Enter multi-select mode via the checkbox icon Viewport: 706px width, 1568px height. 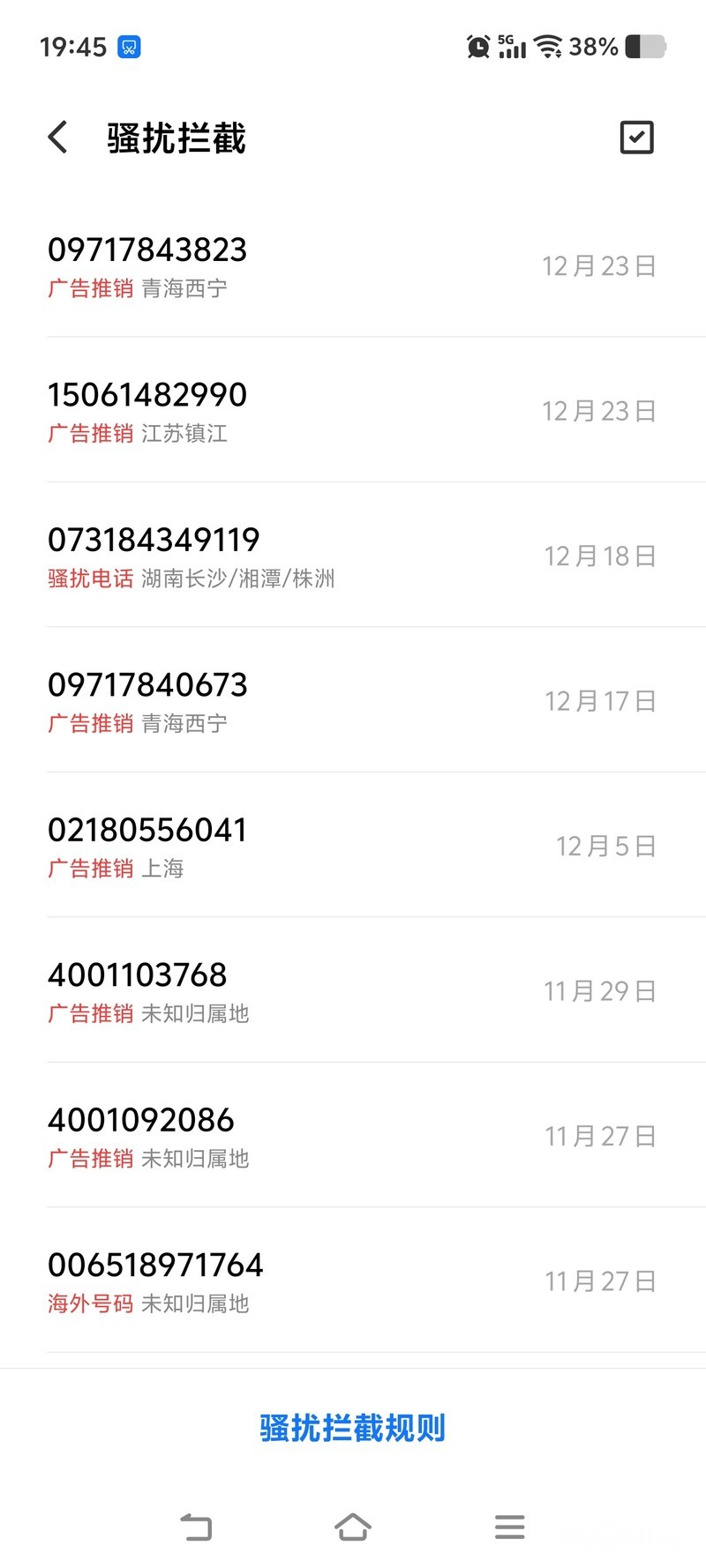tap(636, 138)
